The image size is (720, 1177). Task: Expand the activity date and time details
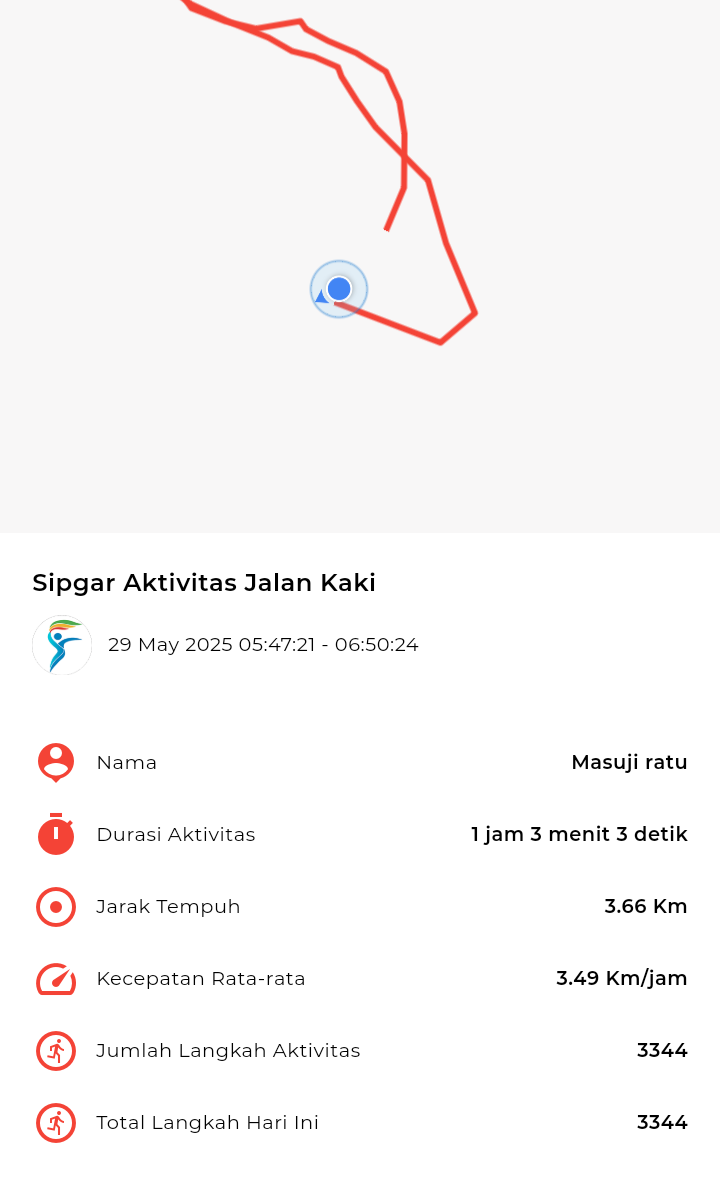(264, 645)
